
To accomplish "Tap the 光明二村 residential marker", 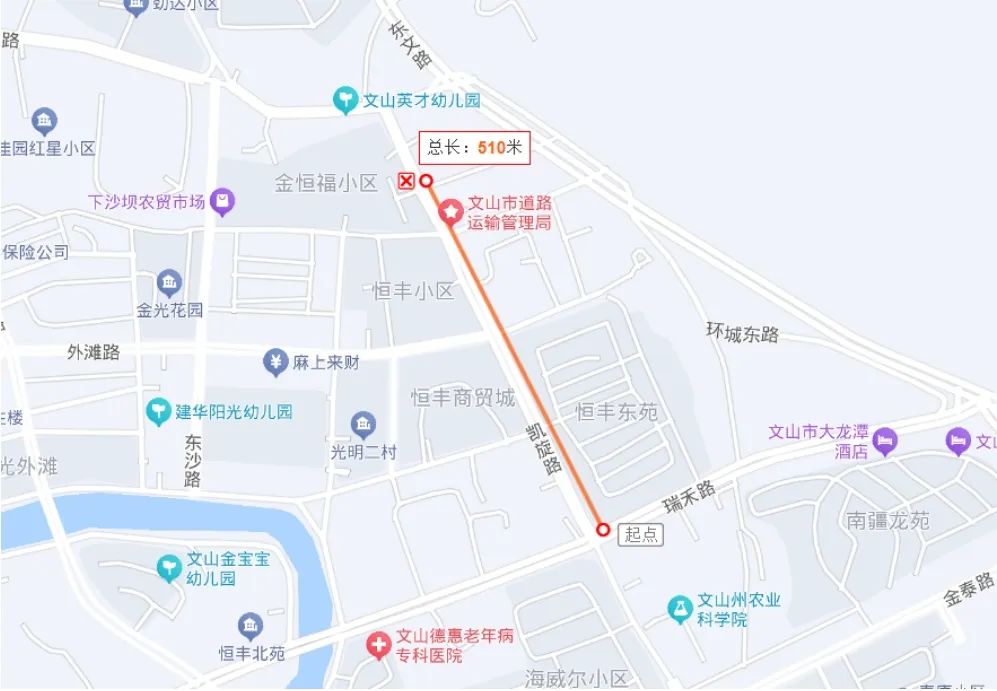I will [363, 425].
